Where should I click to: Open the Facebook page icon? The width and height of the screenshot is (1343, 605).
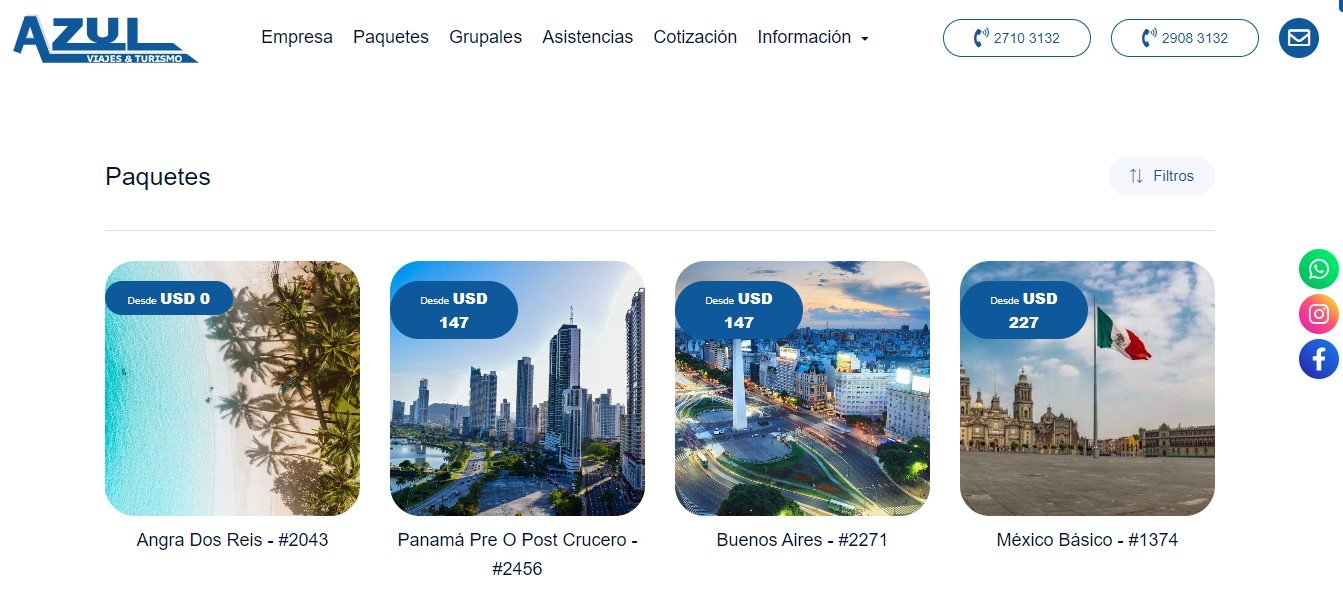(1318, 359)
